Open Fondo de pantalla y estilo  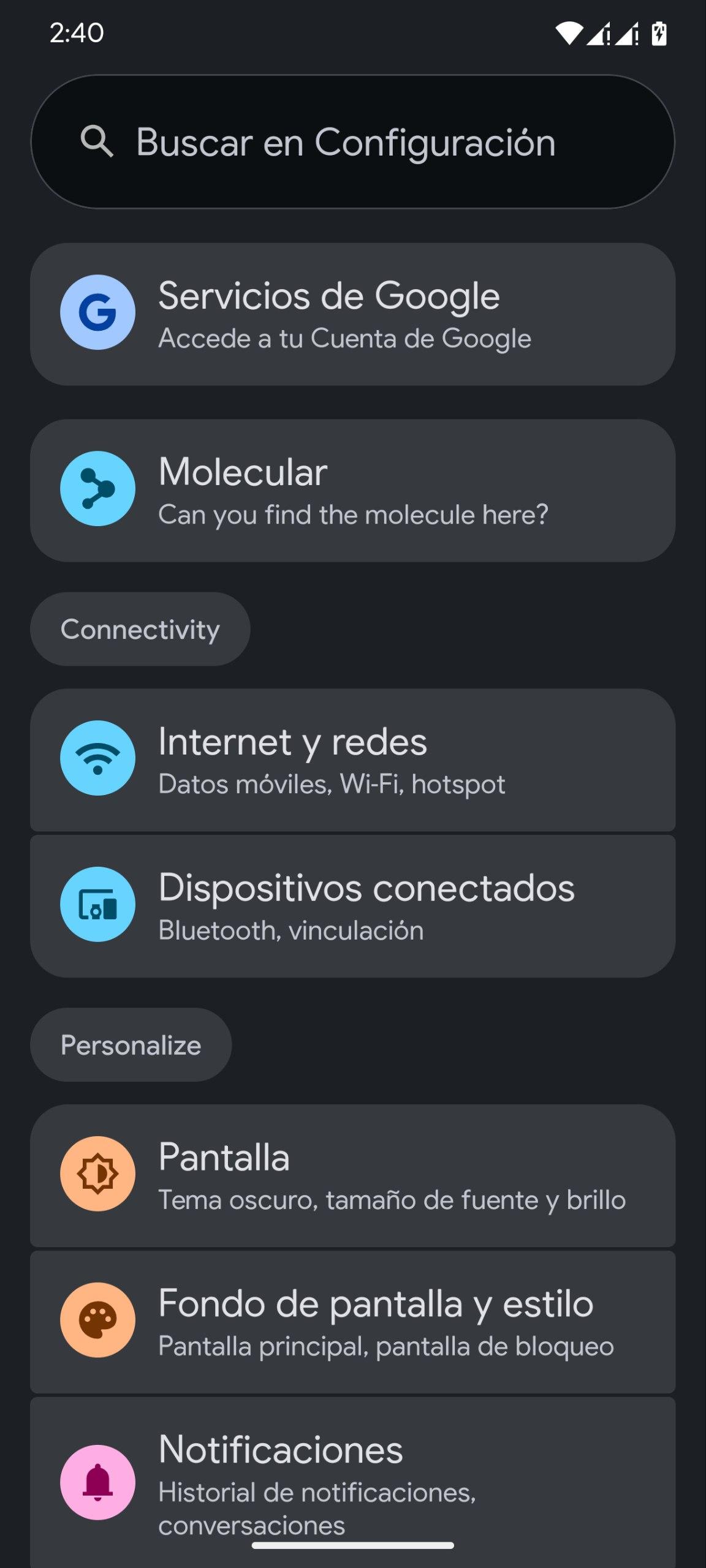point(352,1321)
